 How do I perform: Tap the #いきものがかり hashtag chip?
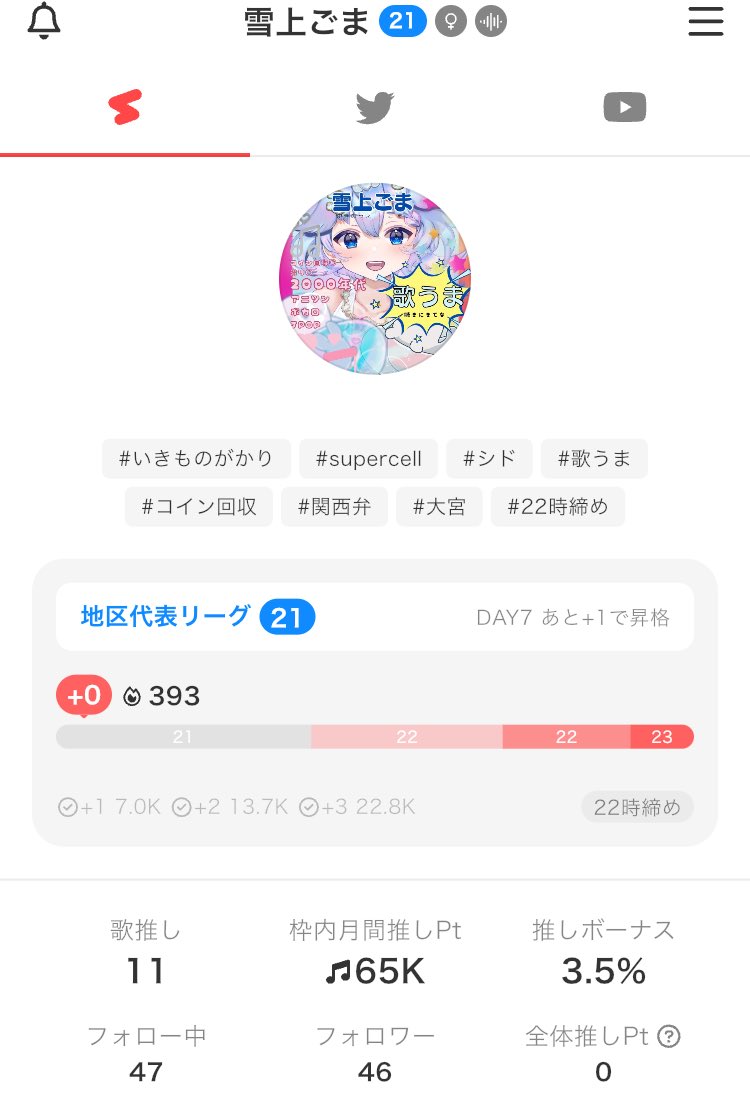[196, 459]
